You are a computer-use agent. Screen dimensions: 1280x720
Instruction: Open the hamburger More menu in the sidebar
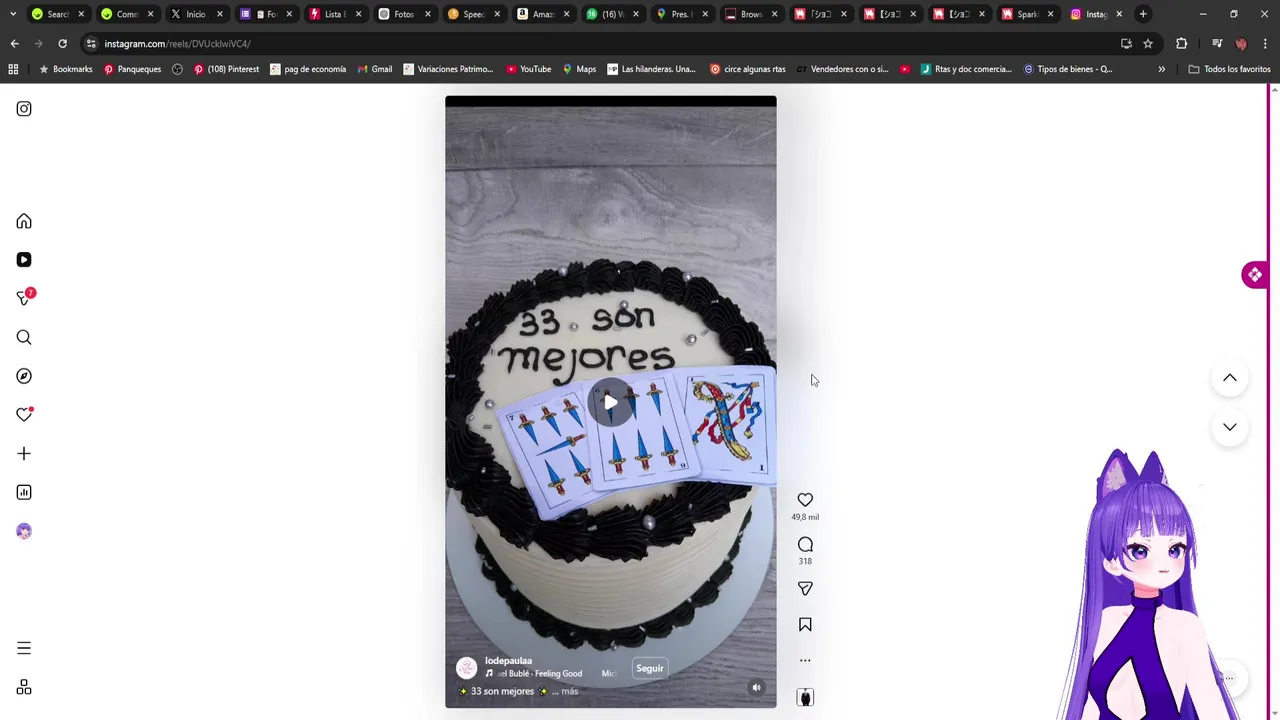pyautogui.click(x=24, y=648)
